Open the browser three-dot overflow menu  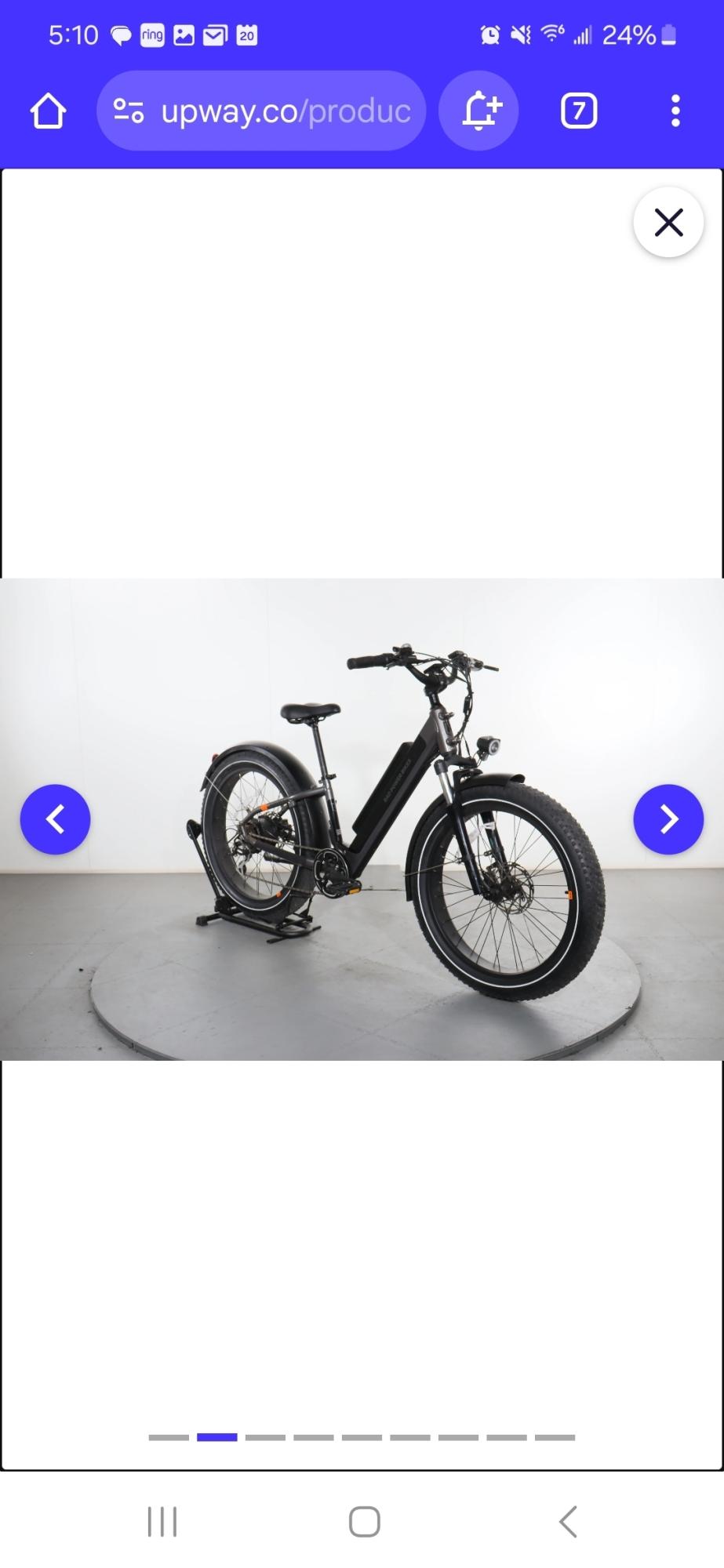coord(675,111)
